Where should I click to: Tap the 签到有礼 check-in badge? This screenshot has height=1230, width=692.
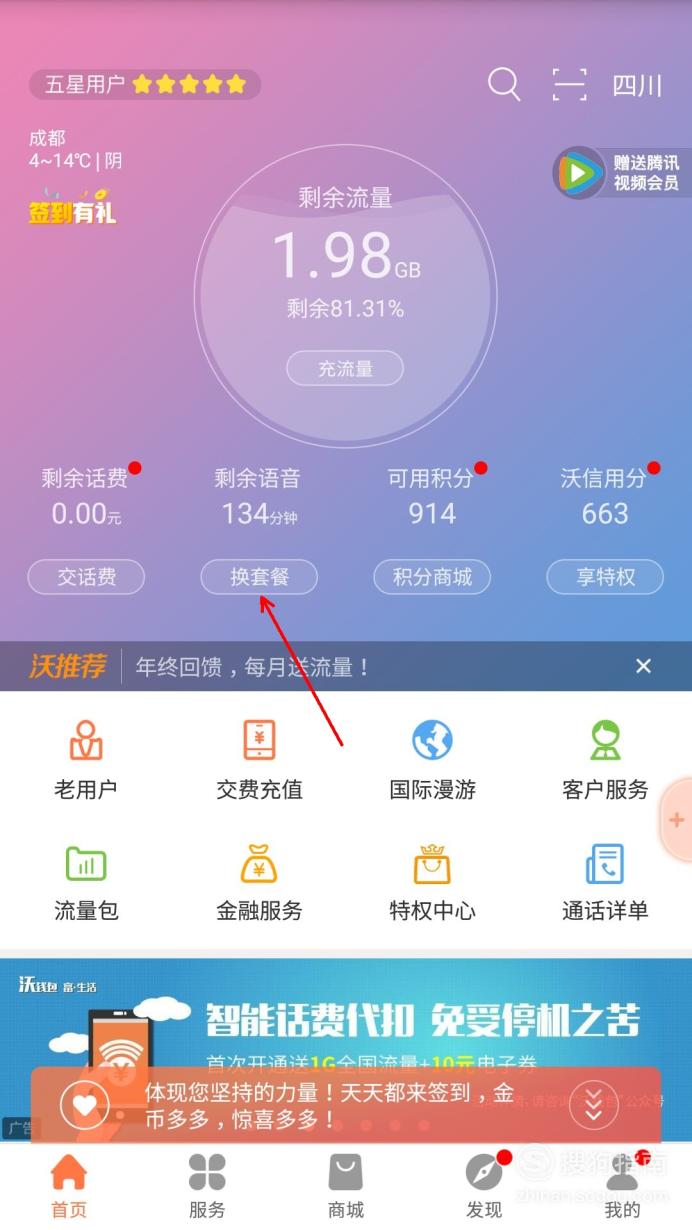click(x=72, y=206)
